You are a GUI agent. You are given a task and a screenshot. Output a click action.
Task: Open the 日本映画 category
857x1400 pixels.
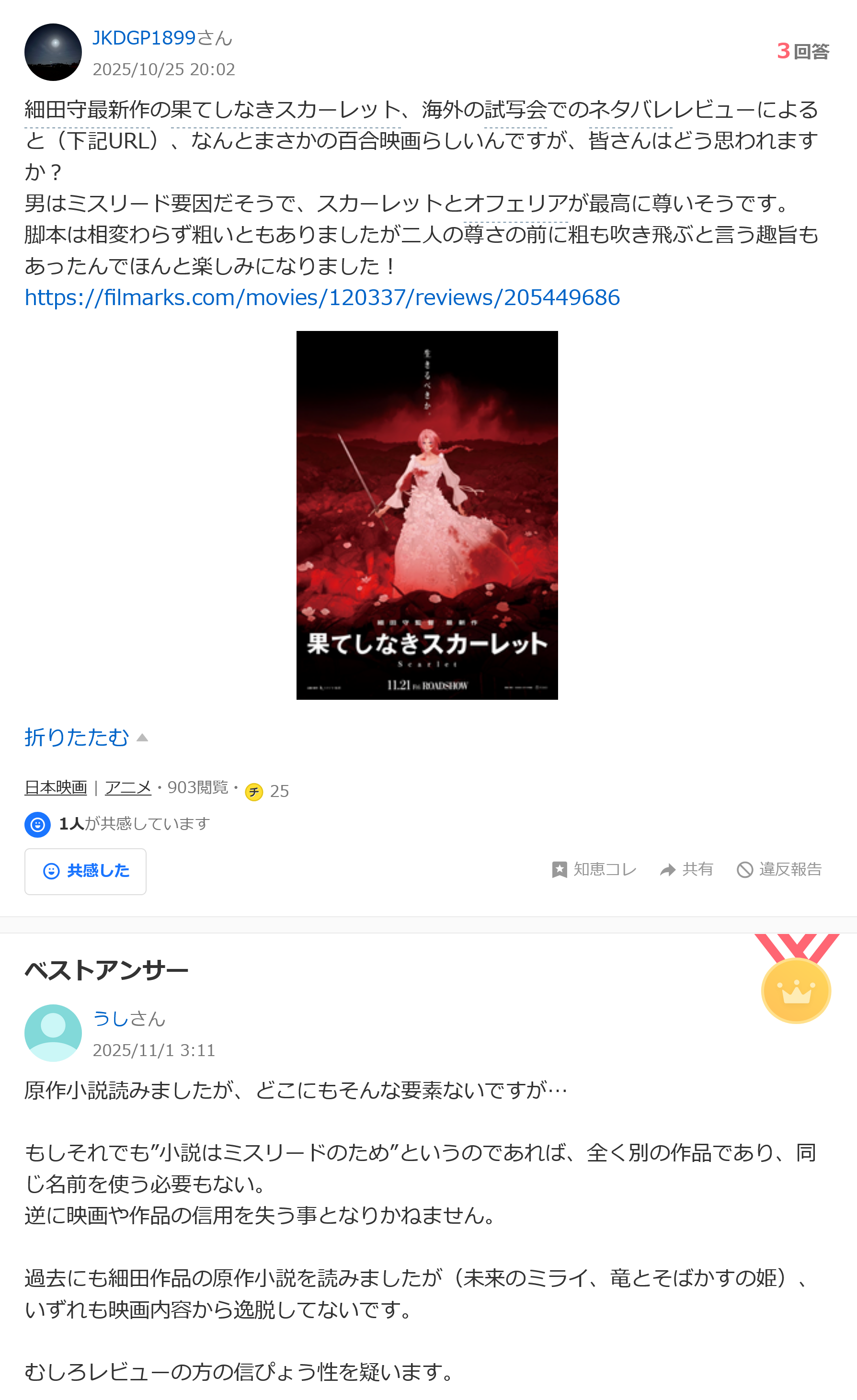click(56, 787)
